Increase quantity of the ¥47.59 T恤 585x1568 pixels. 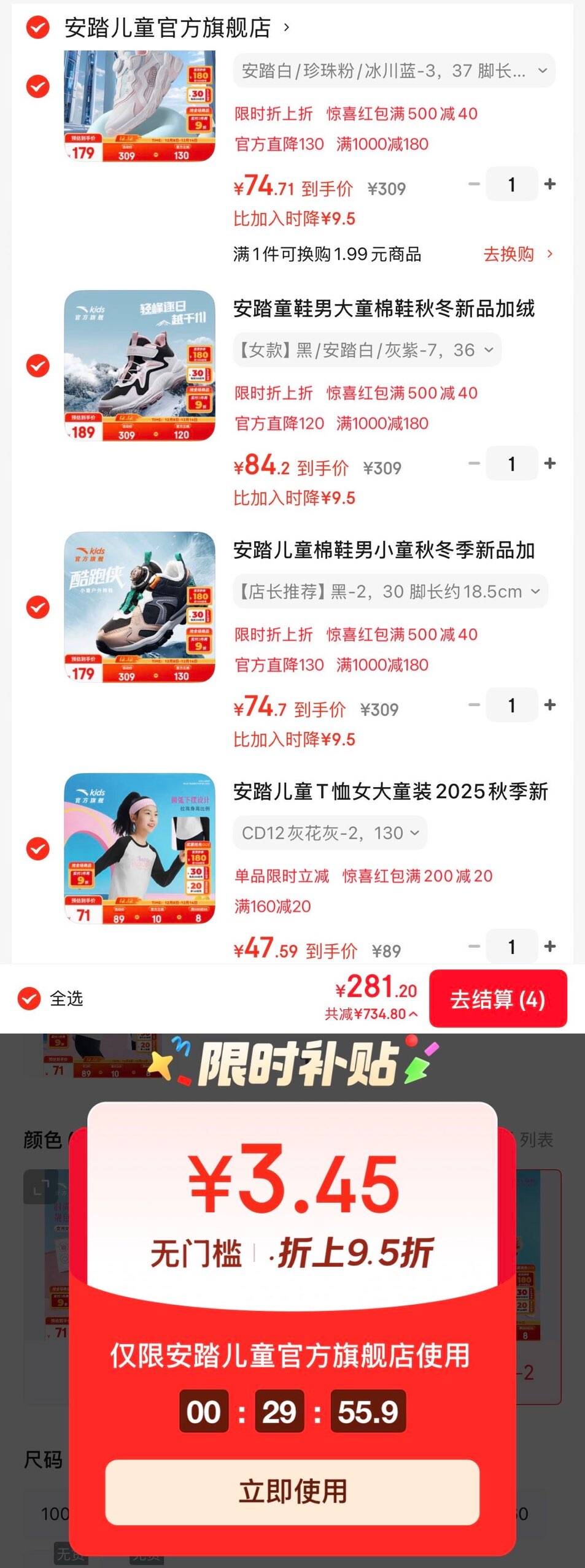pyautogui.click(x=550, y=947)
